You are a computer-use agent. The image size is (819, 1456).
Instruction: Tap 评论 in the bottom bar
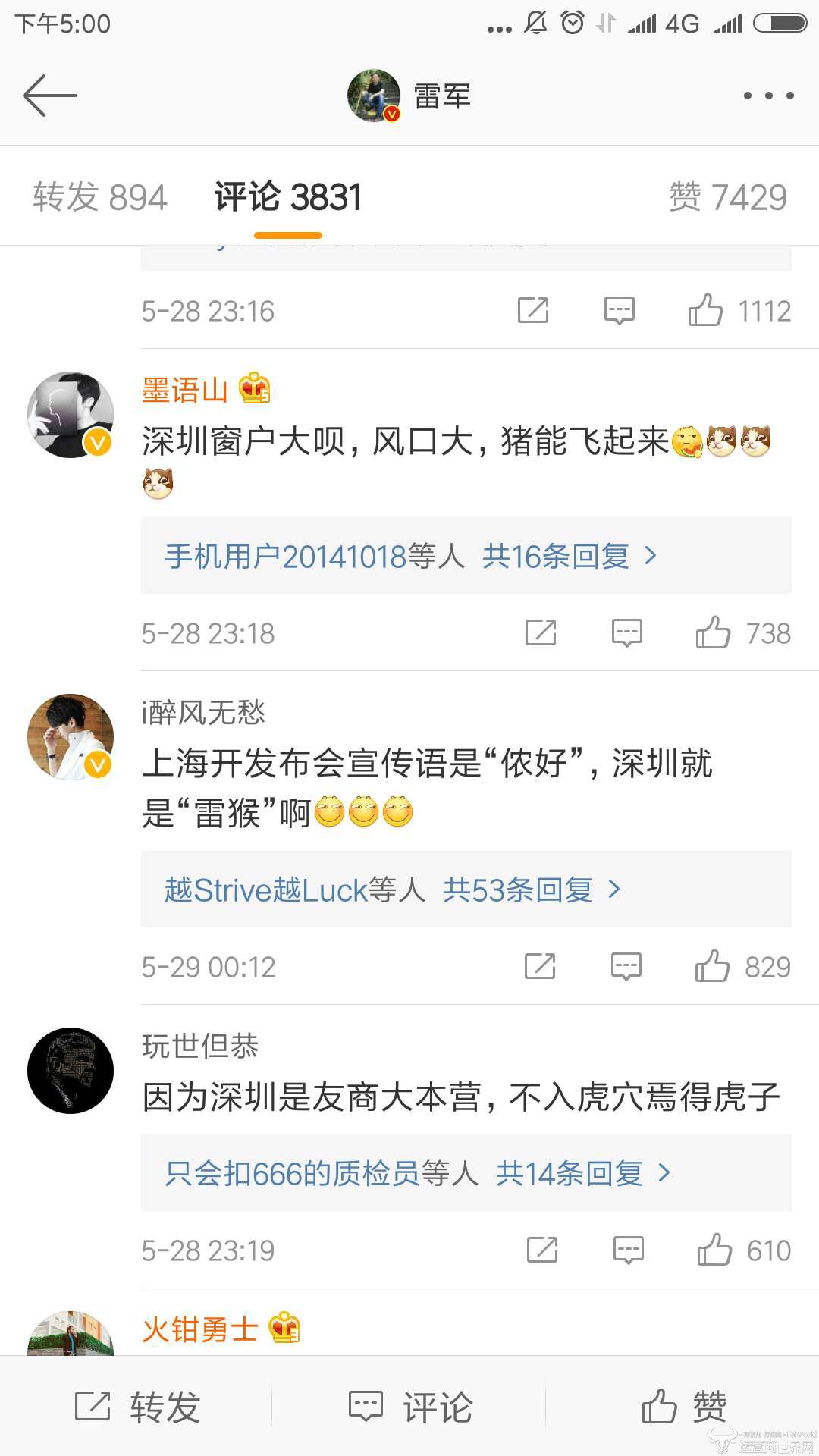coord(409,1407)
